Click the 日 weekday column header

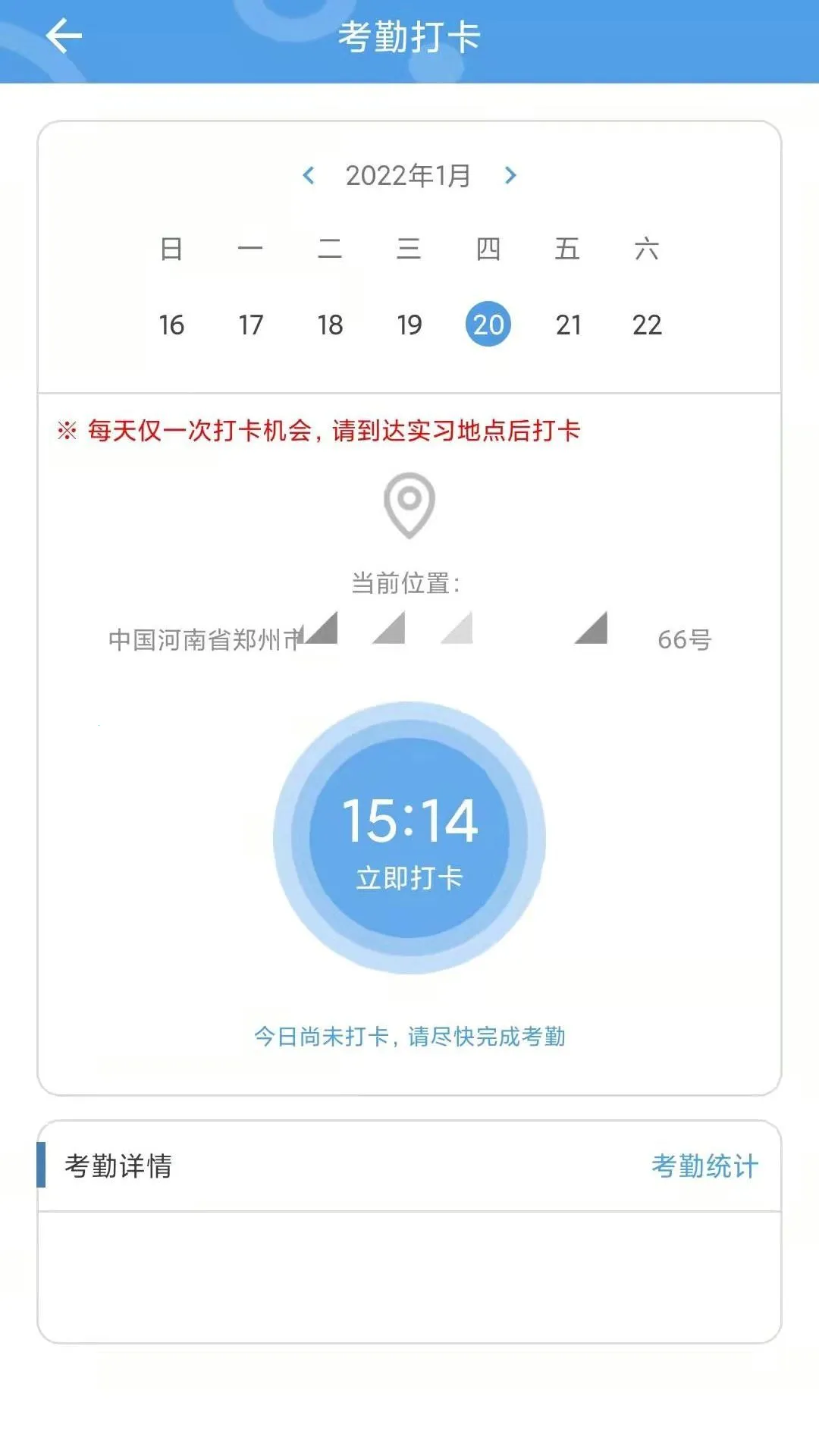[171, 248]
